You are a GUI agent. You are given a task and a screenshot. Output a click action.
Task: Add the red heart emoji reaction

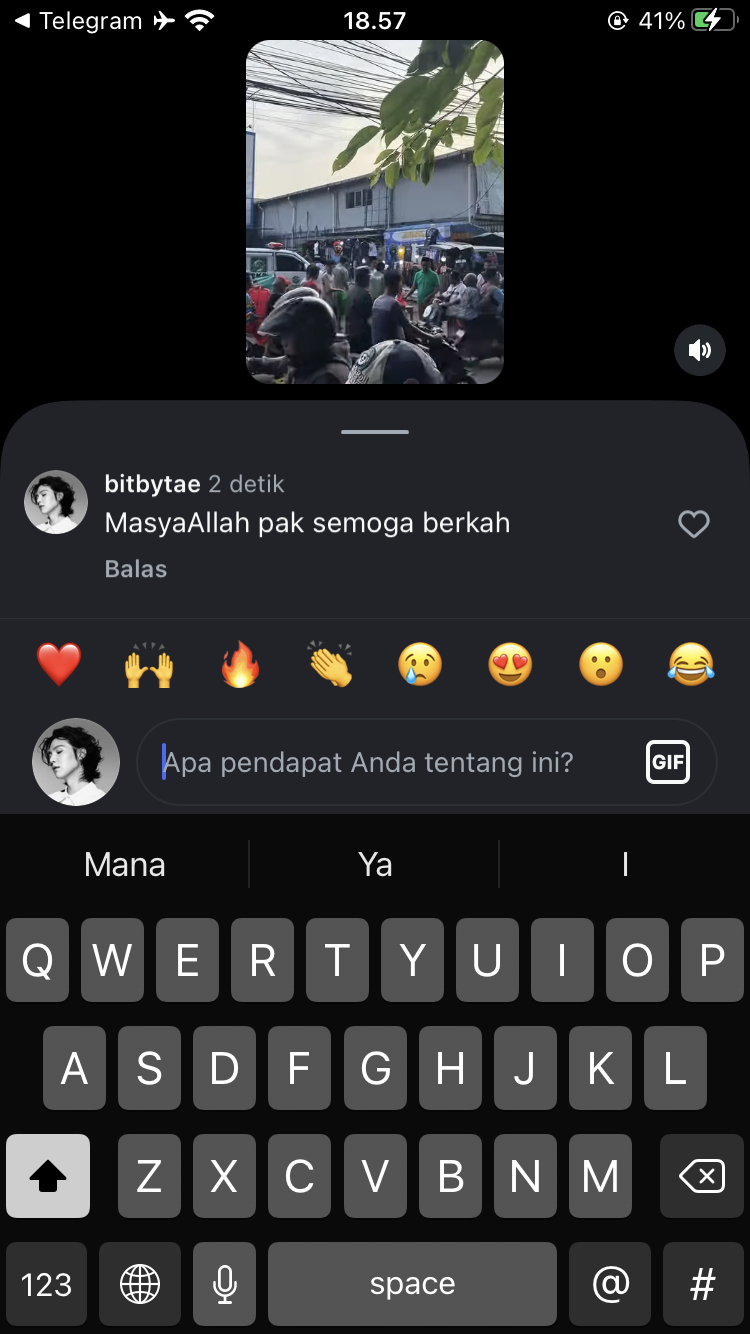(59, 665)
